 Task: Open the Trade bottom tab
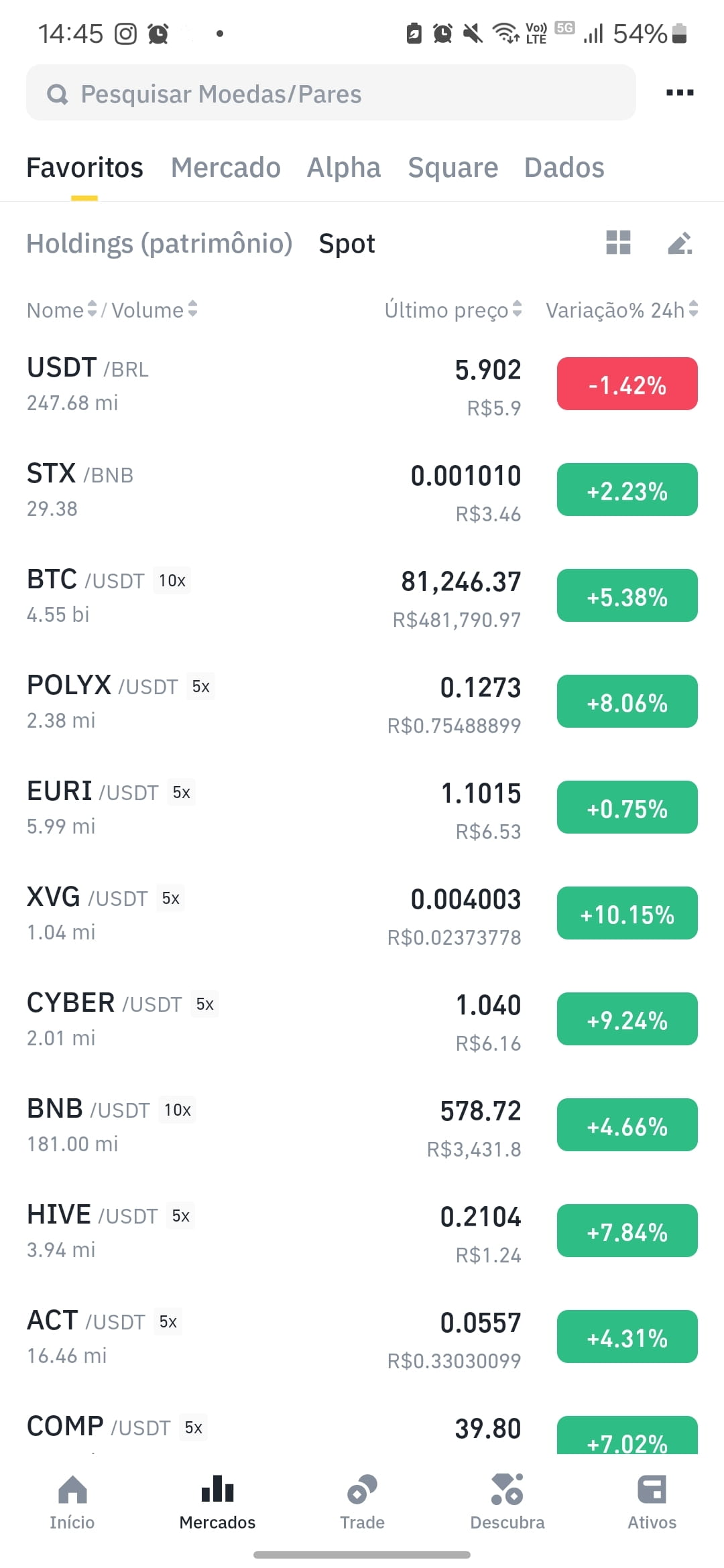tap(362, 1502)
